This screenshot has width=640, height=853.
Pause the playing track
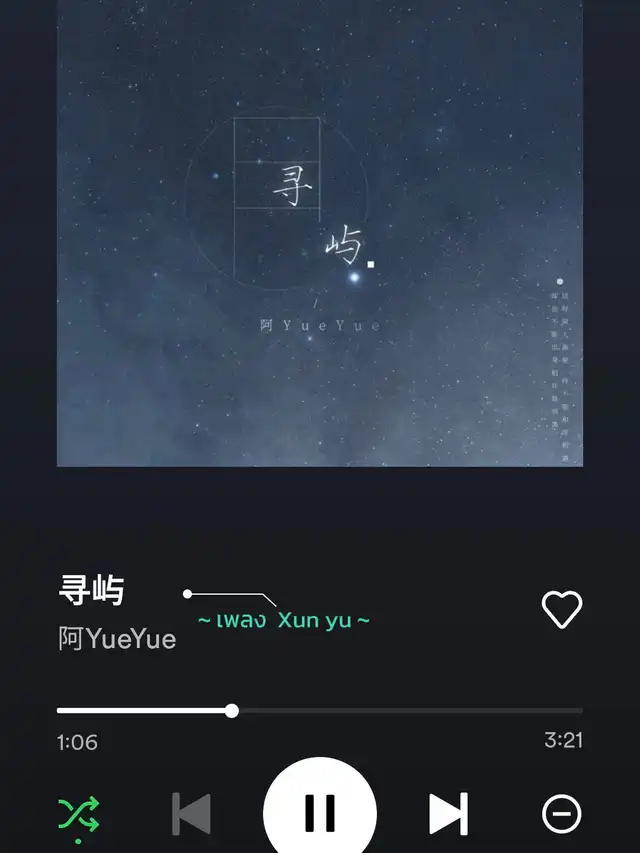tap(320, 812)
